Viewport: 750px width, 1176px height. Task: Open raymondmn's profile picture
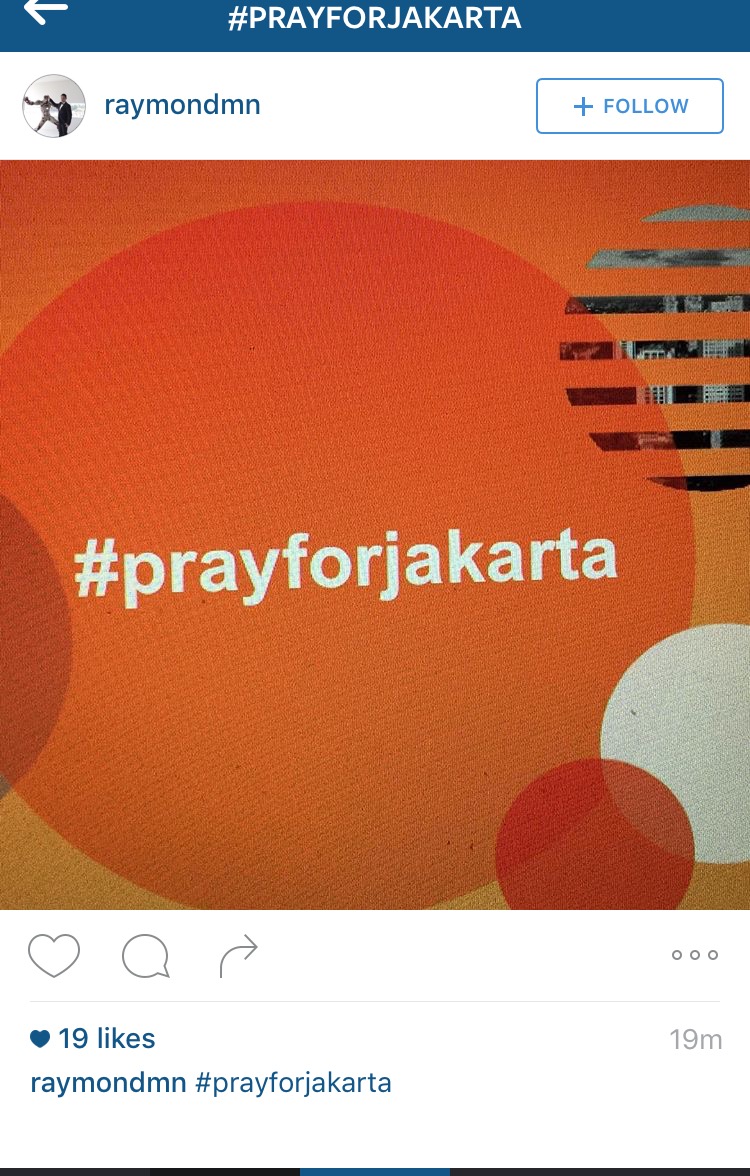[54, 106]
